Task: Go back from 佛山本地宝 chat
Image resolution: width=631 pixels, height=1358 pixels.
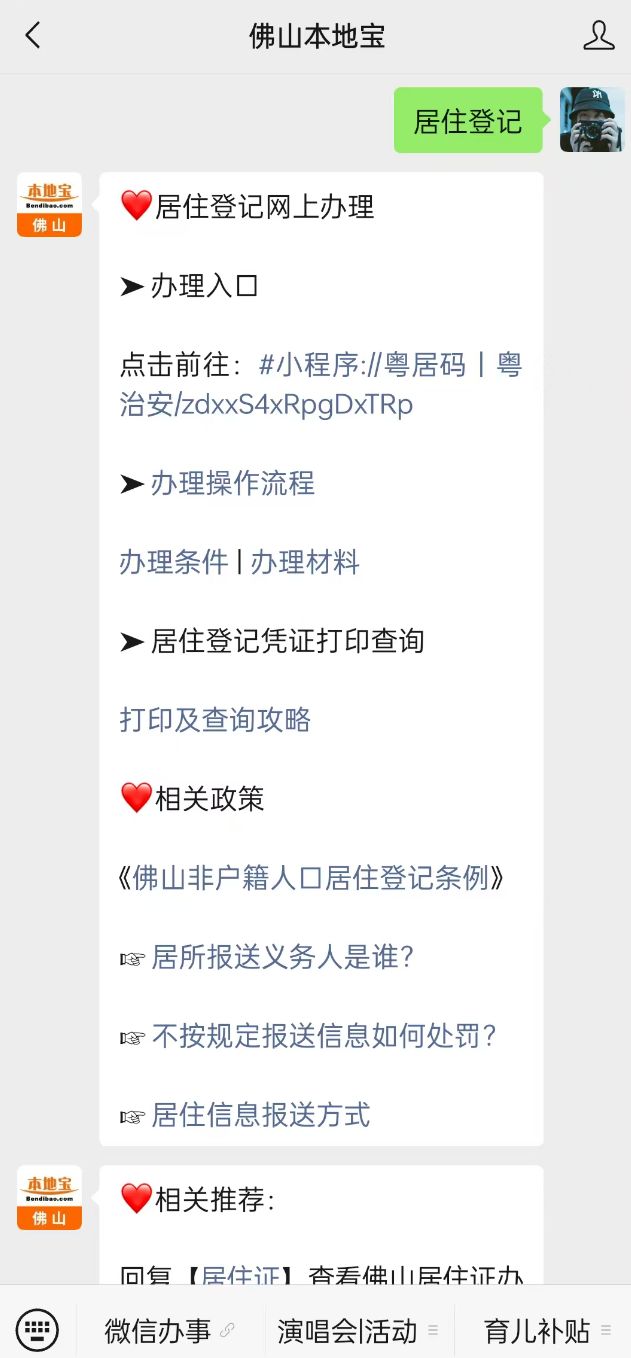Action: point(33,36)
